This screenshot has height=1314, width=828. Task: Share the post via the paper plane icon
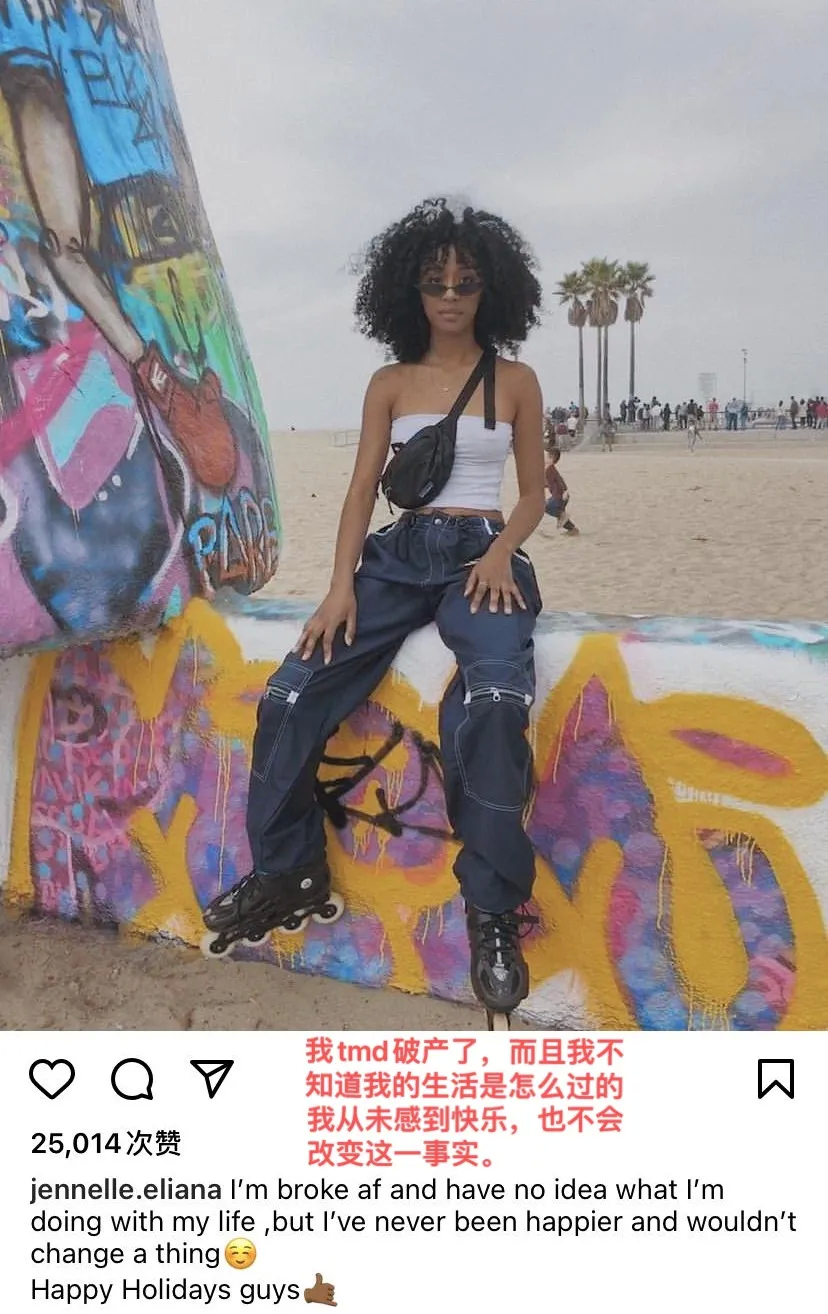click(212, 1079)
